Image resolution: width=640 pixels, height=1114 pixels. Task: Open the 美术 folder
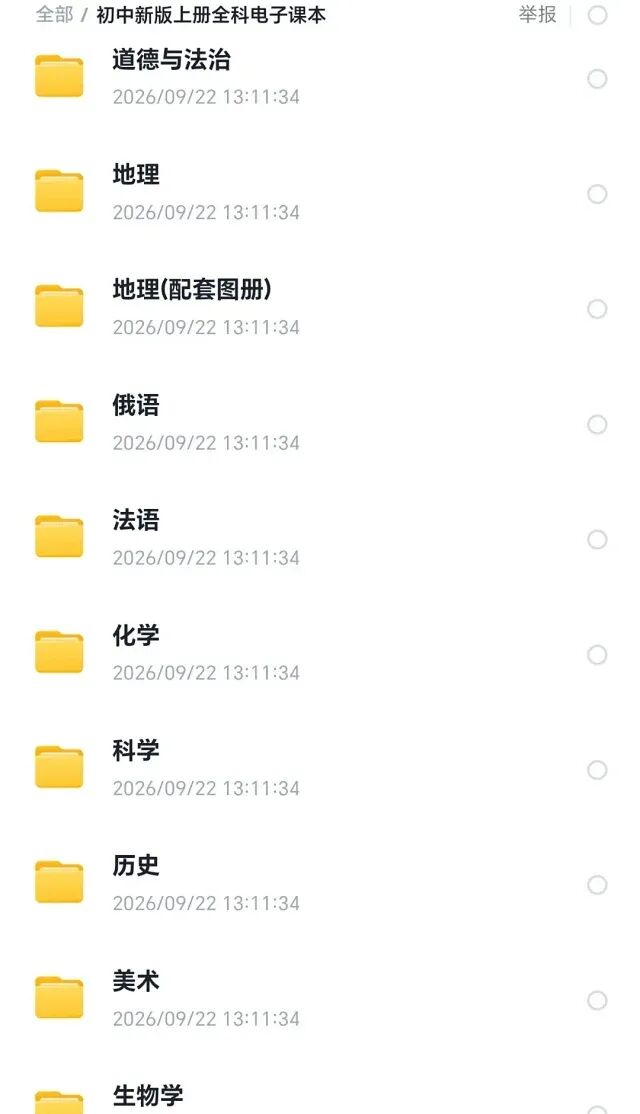[320, 1000]
